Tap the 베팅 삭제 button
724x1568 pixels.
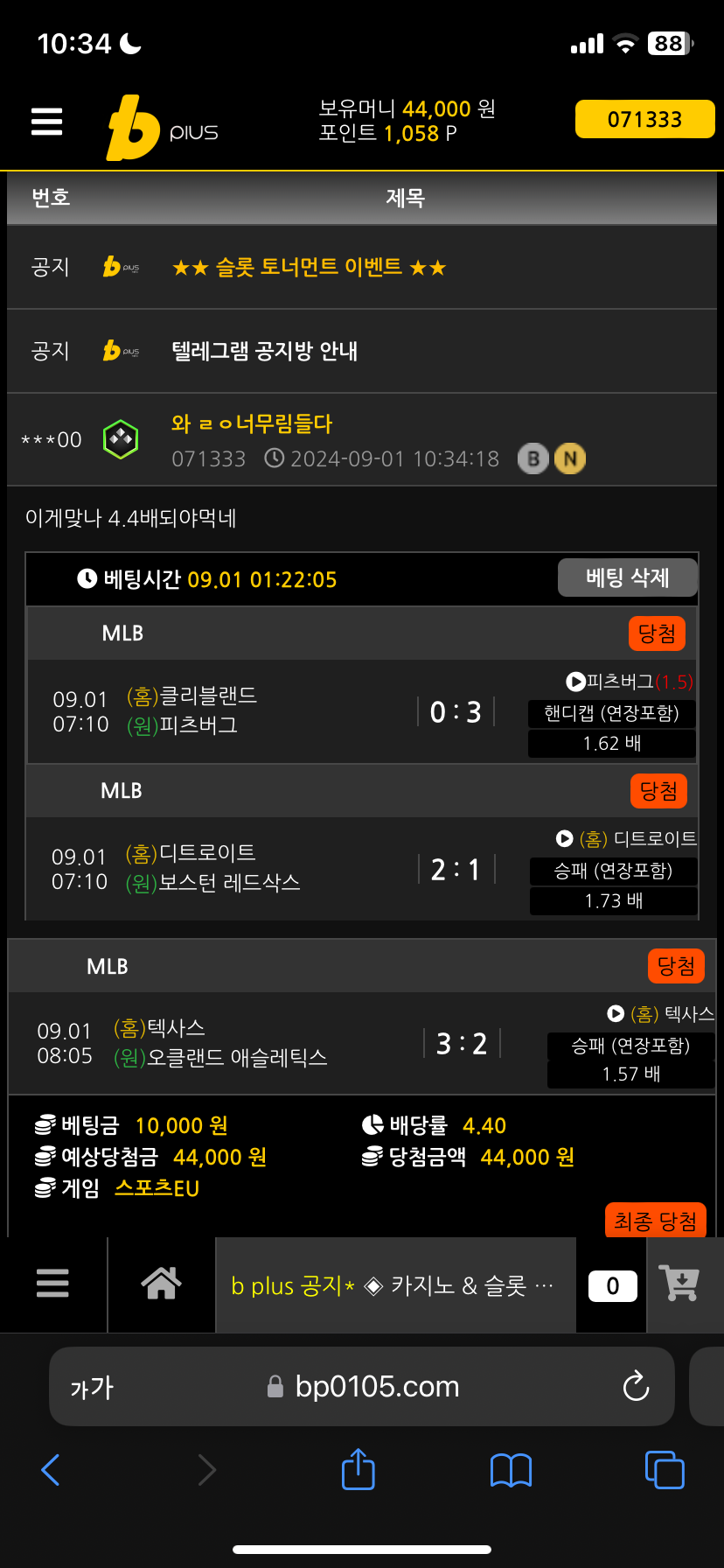627,577
